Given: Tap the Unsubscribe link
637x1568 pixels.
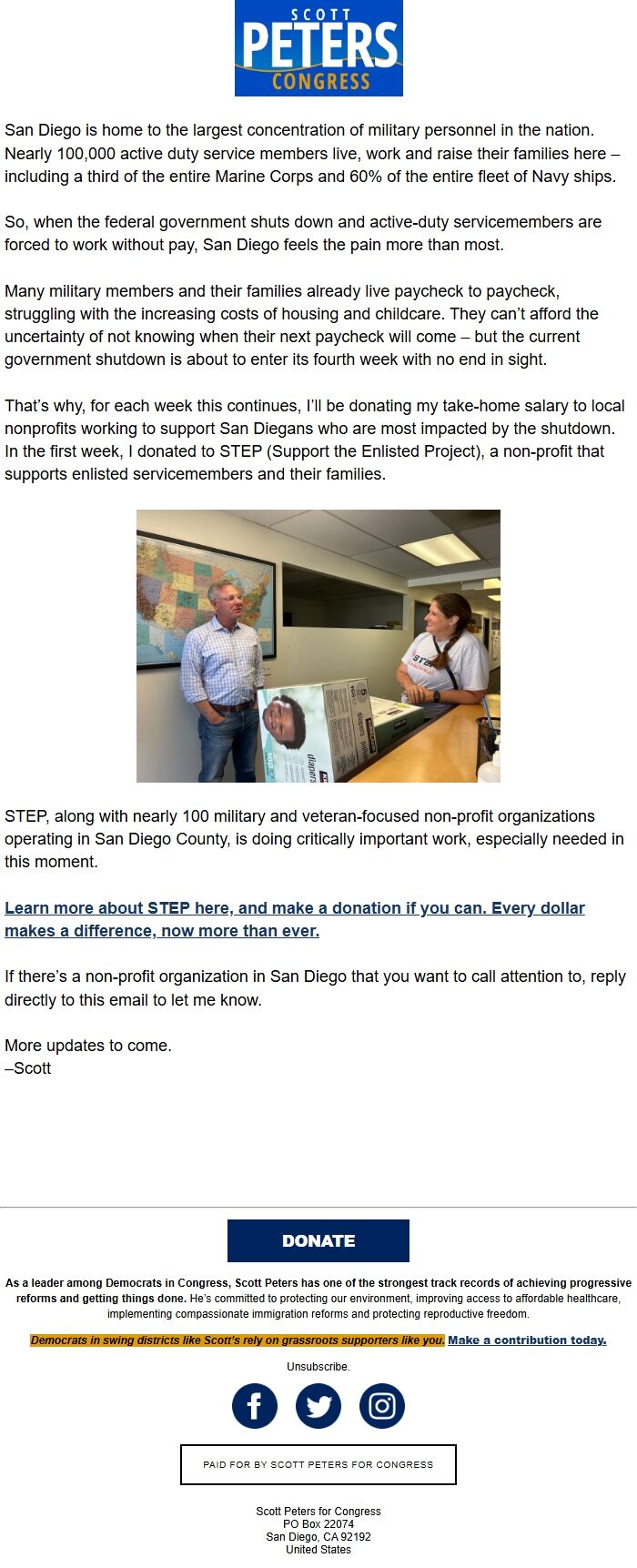Looking at the screenshot, I should point(318,1367).
